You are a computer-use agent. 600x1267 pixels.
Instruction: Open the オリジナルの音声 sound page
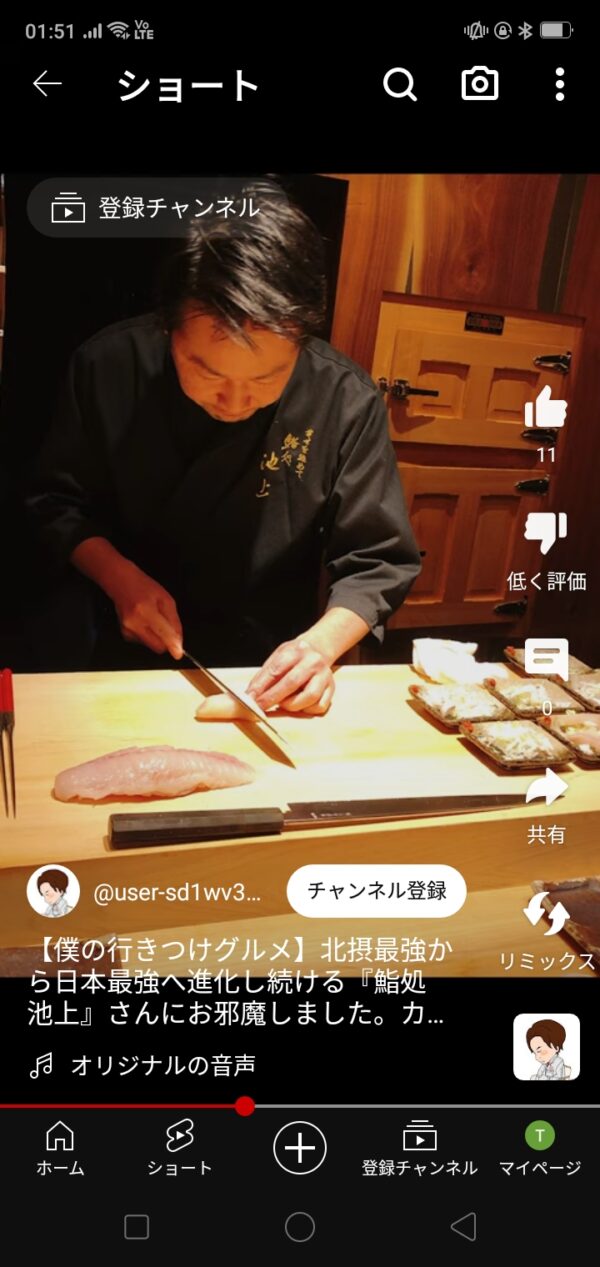162,1066
